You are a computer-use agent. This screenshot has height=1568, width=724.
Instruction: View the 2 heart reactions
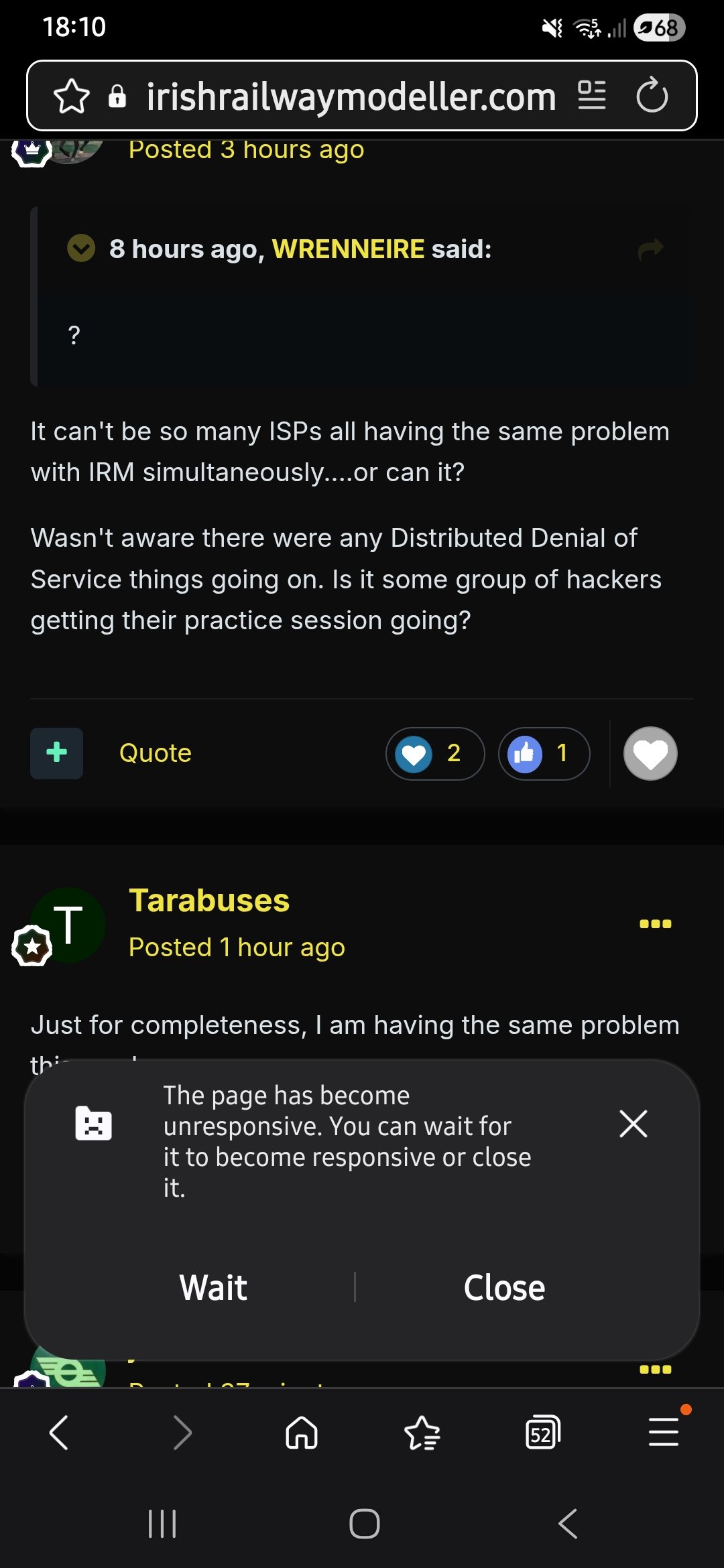pos(434,754)
